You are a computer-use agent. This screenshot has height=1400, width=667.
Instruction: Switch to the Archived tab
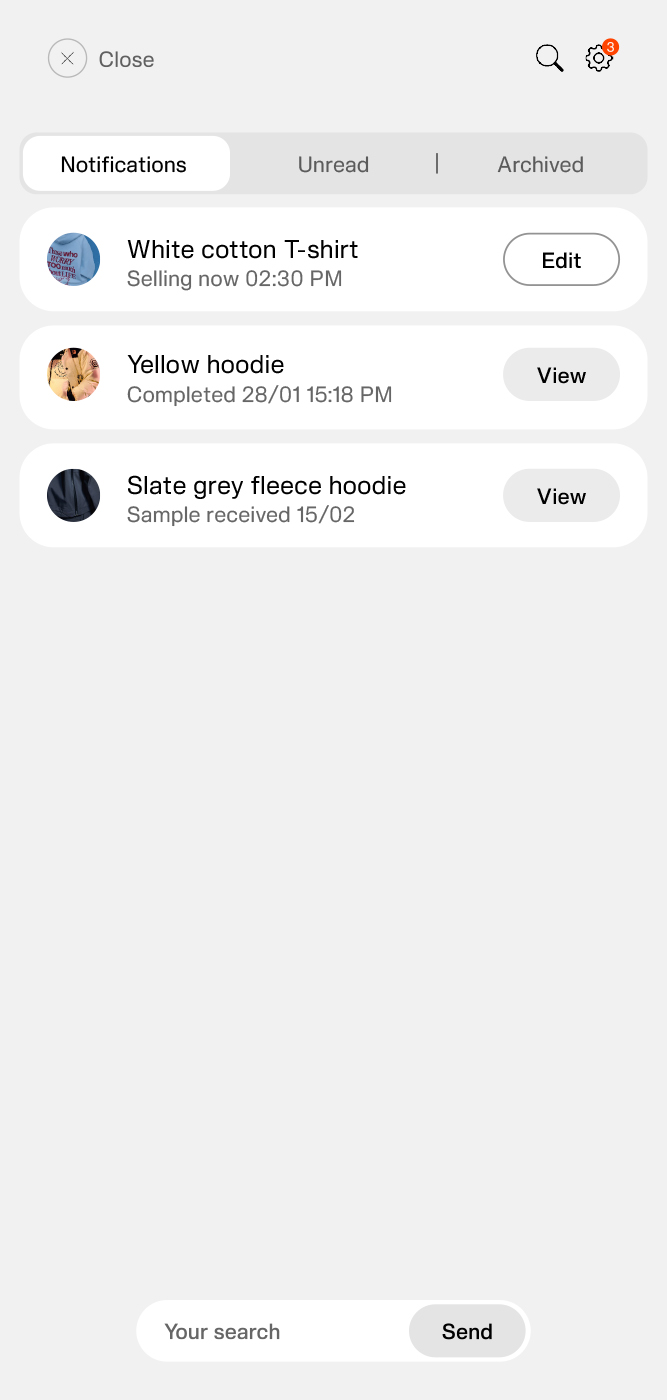pos(540,164)
